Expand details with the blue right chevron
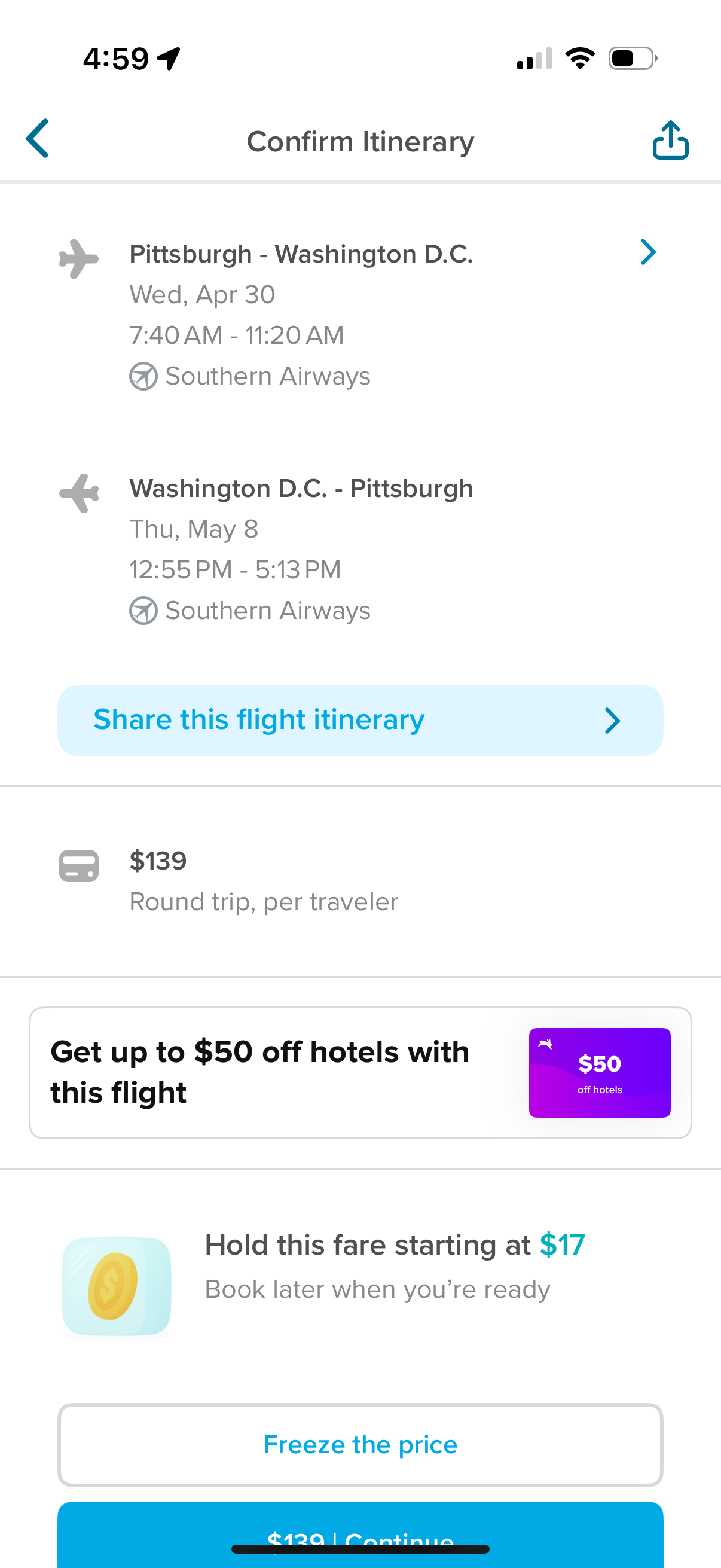Image resolution: width=721 pixels, height=1568 pixels. pos(647,252)
